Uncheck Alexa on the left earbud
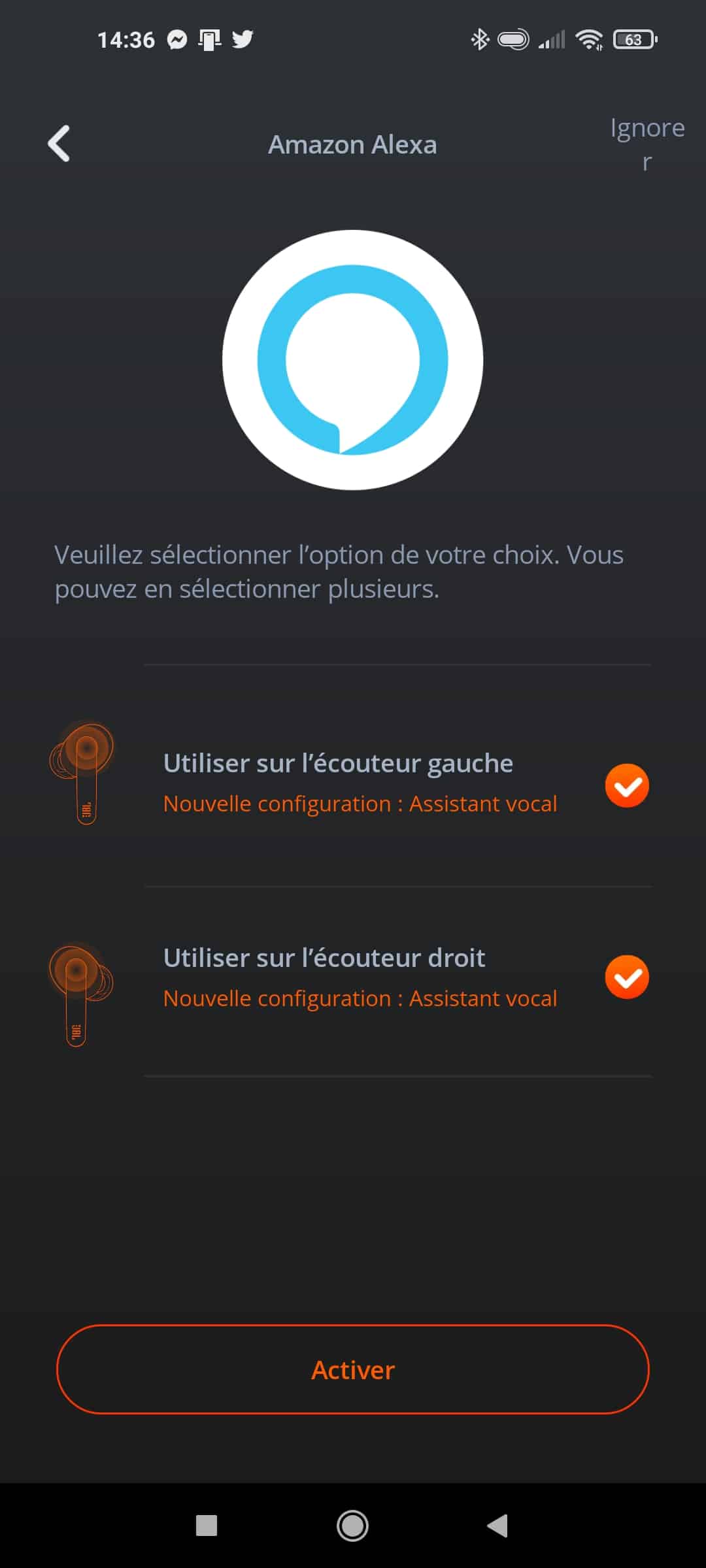The width and height of the screenshot is (706, 1568). 627,785
